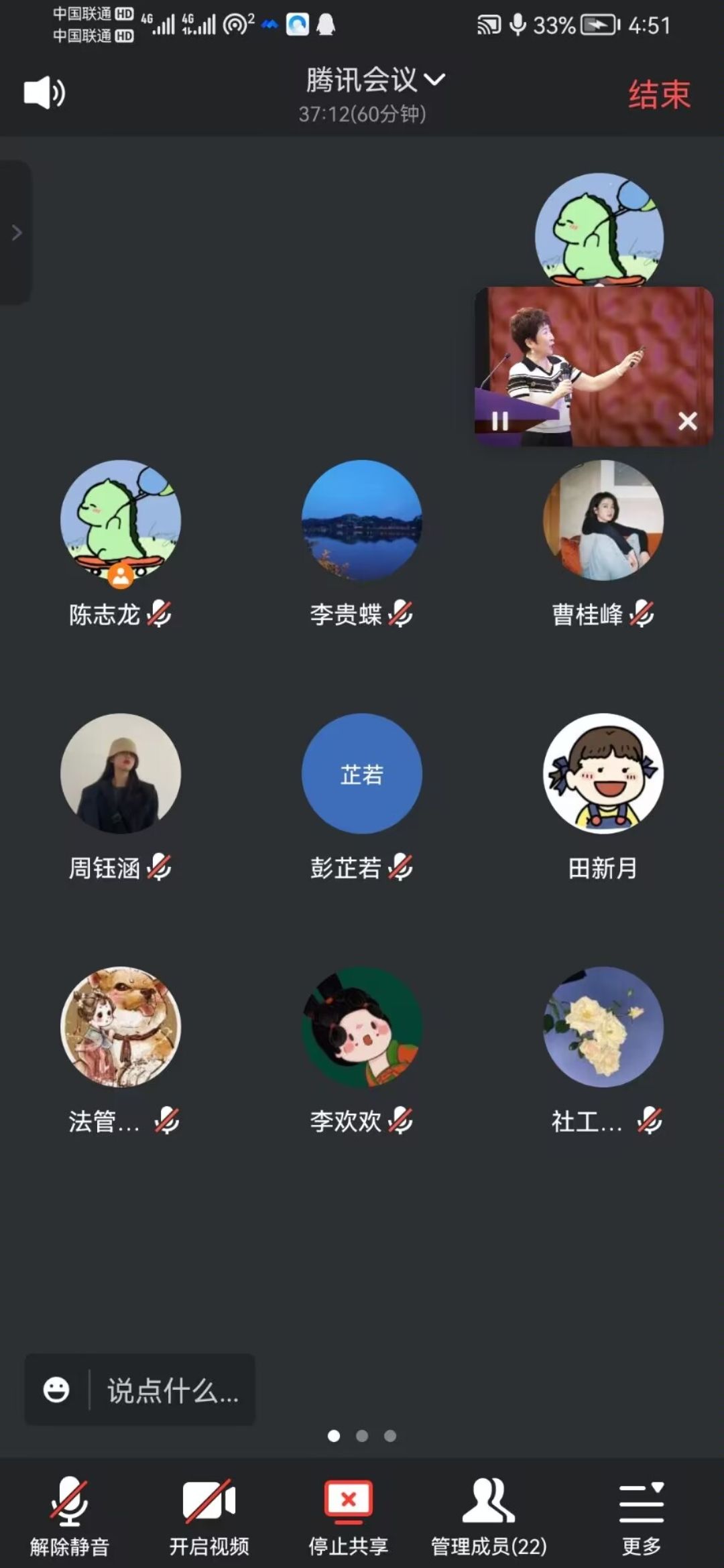Select participant 彭芷若
The width and height of the screenshot is (724, 1568).
(362, 773)
